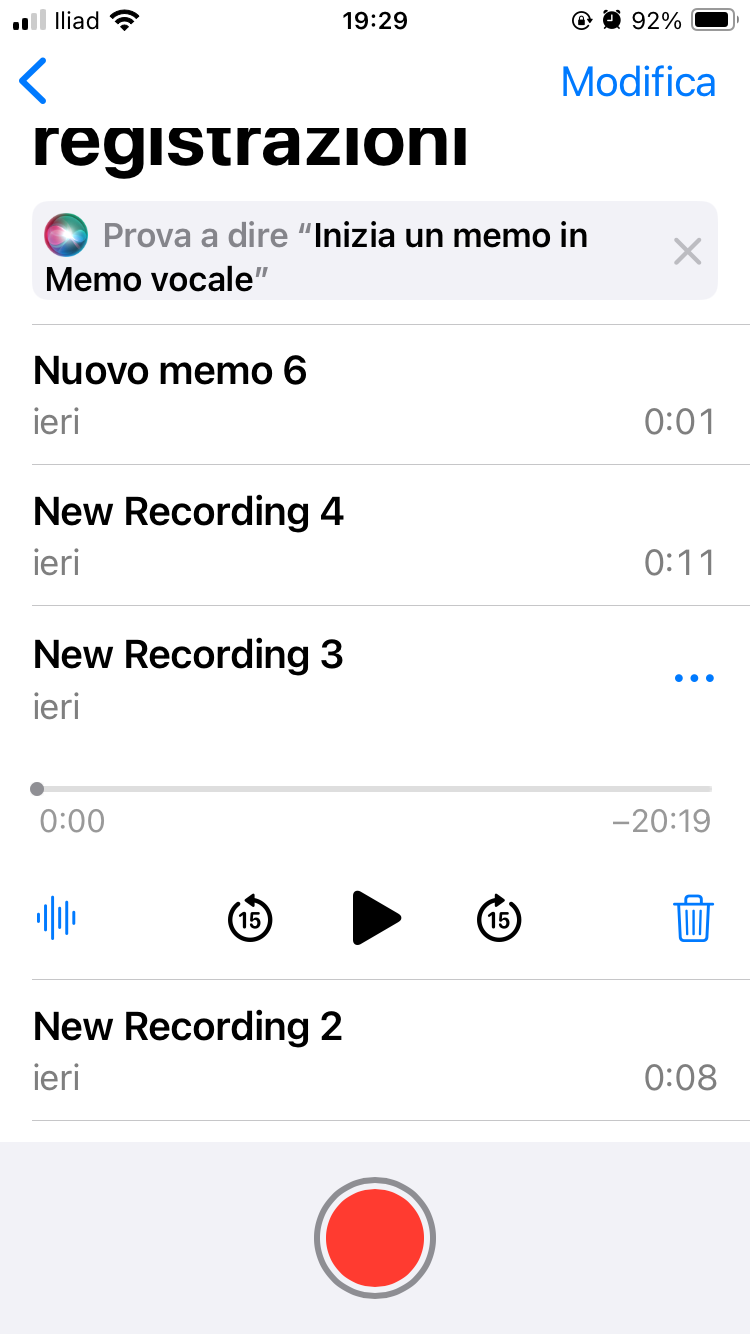Go back using the top-left arrow
750x1334 pixels.
click(34, 82)
